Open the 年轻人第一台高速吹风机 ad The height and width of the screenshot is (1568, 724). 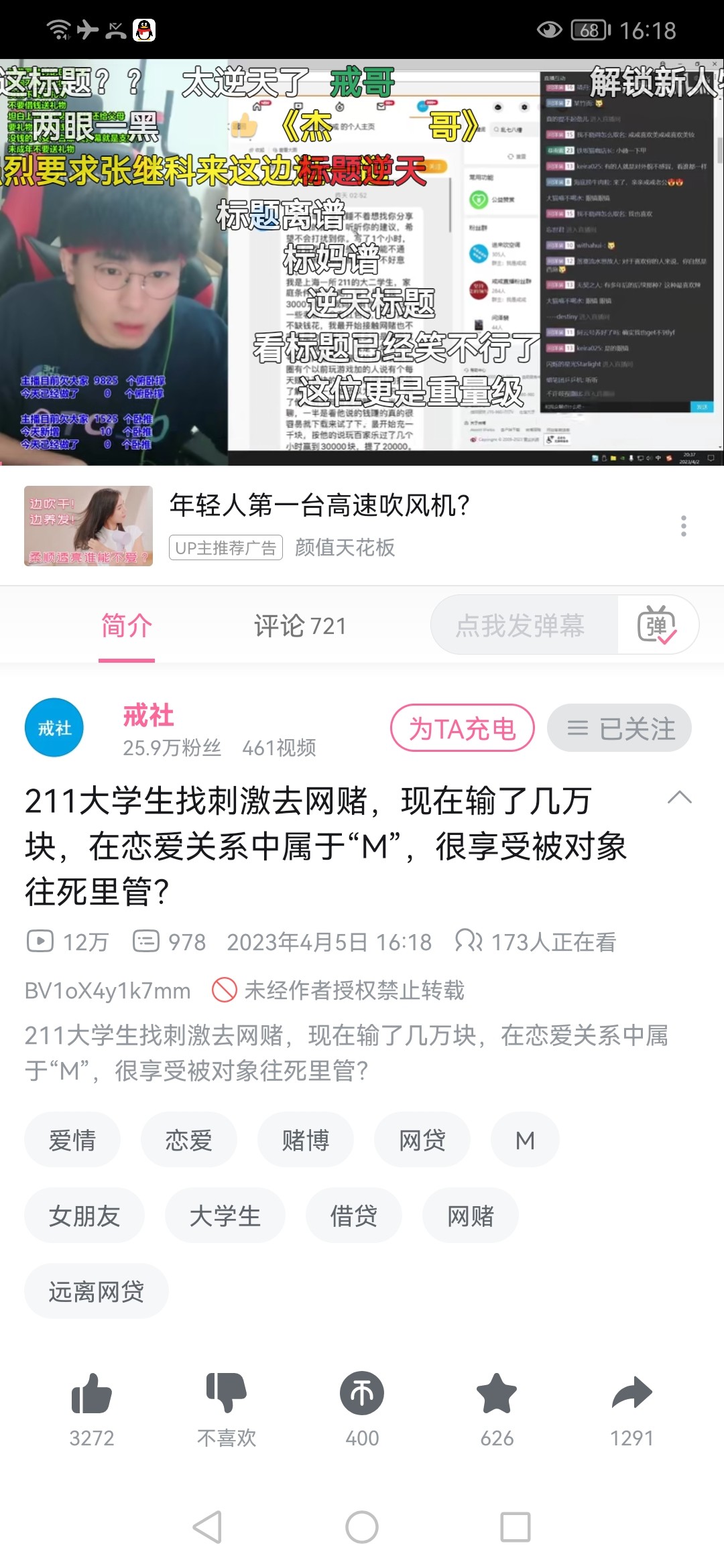(319, 505)
